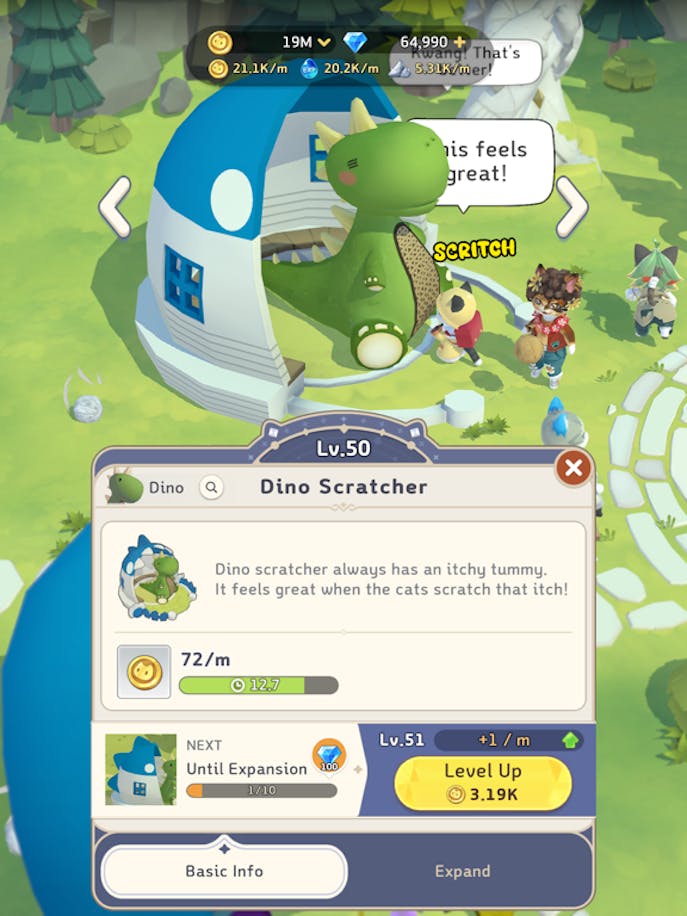Switch to the Expand tab

(x=462, y=871)
